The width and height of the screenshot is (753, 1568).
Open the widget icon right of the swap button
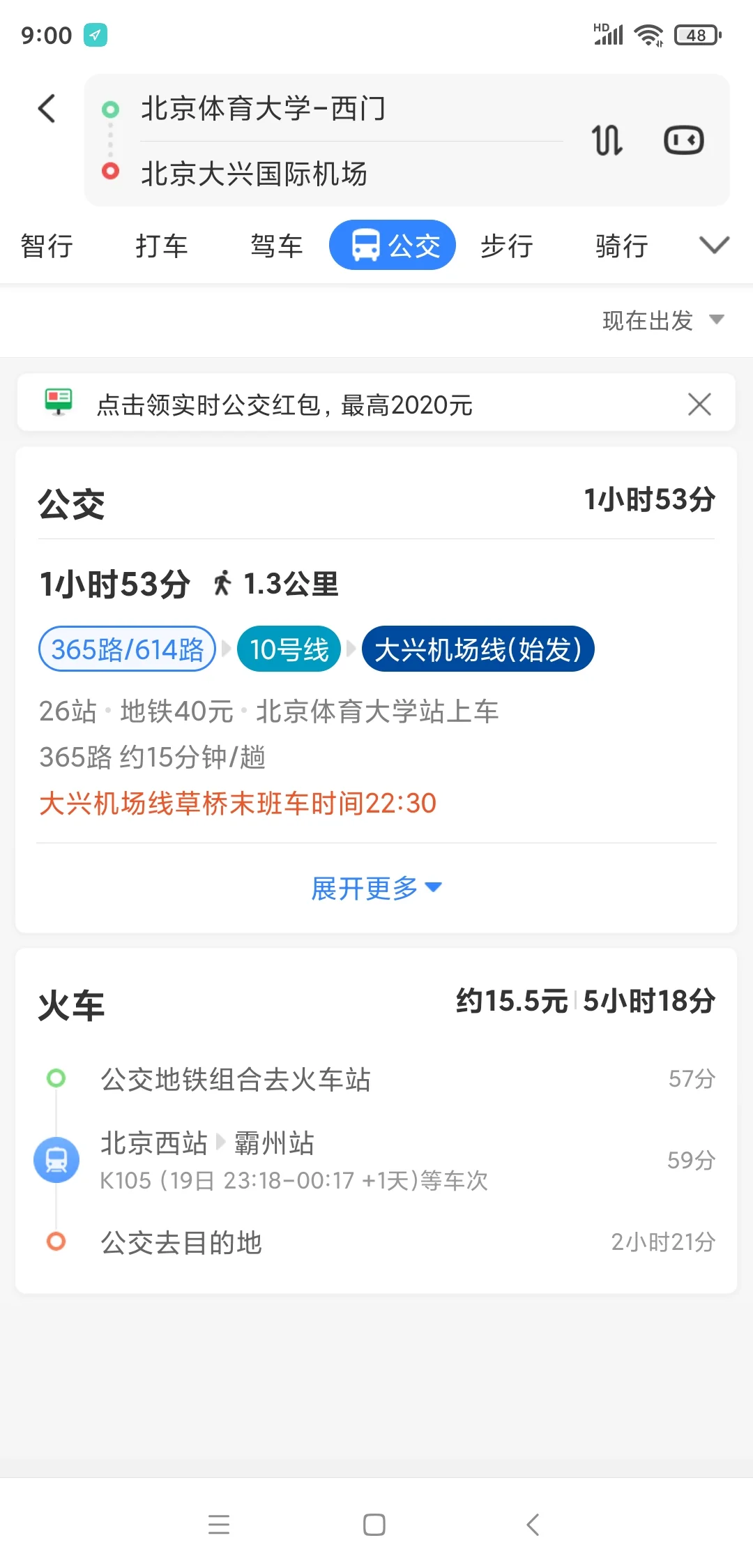(683, 140)
